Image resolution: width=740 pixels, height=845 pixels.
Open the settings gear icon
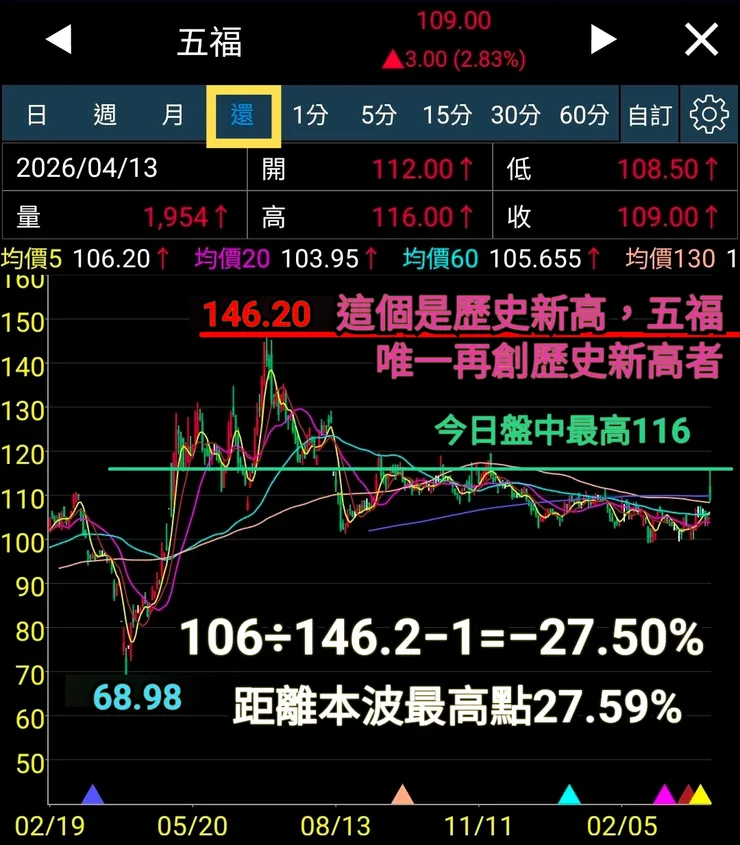[x=709, y=113]
